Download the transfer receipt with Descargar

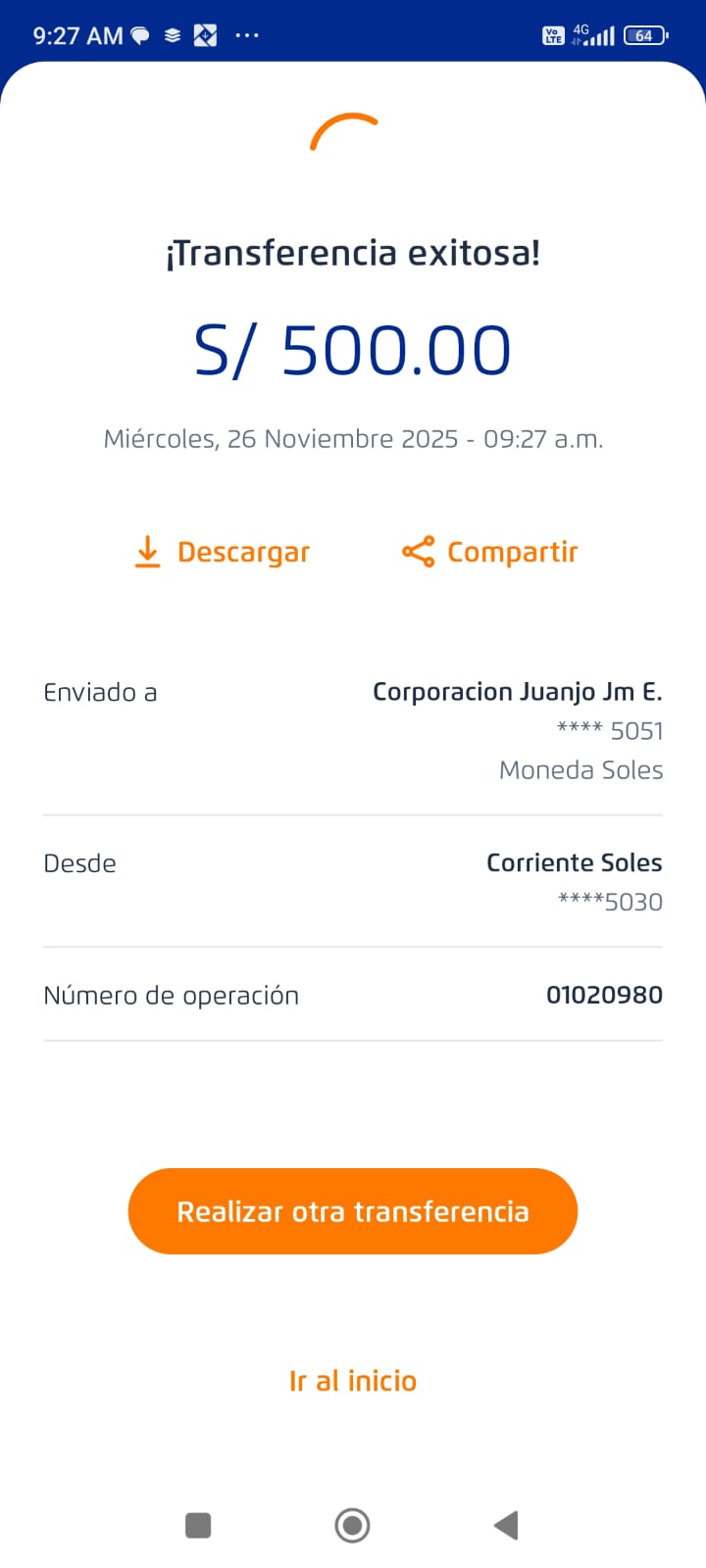point(223,553)
